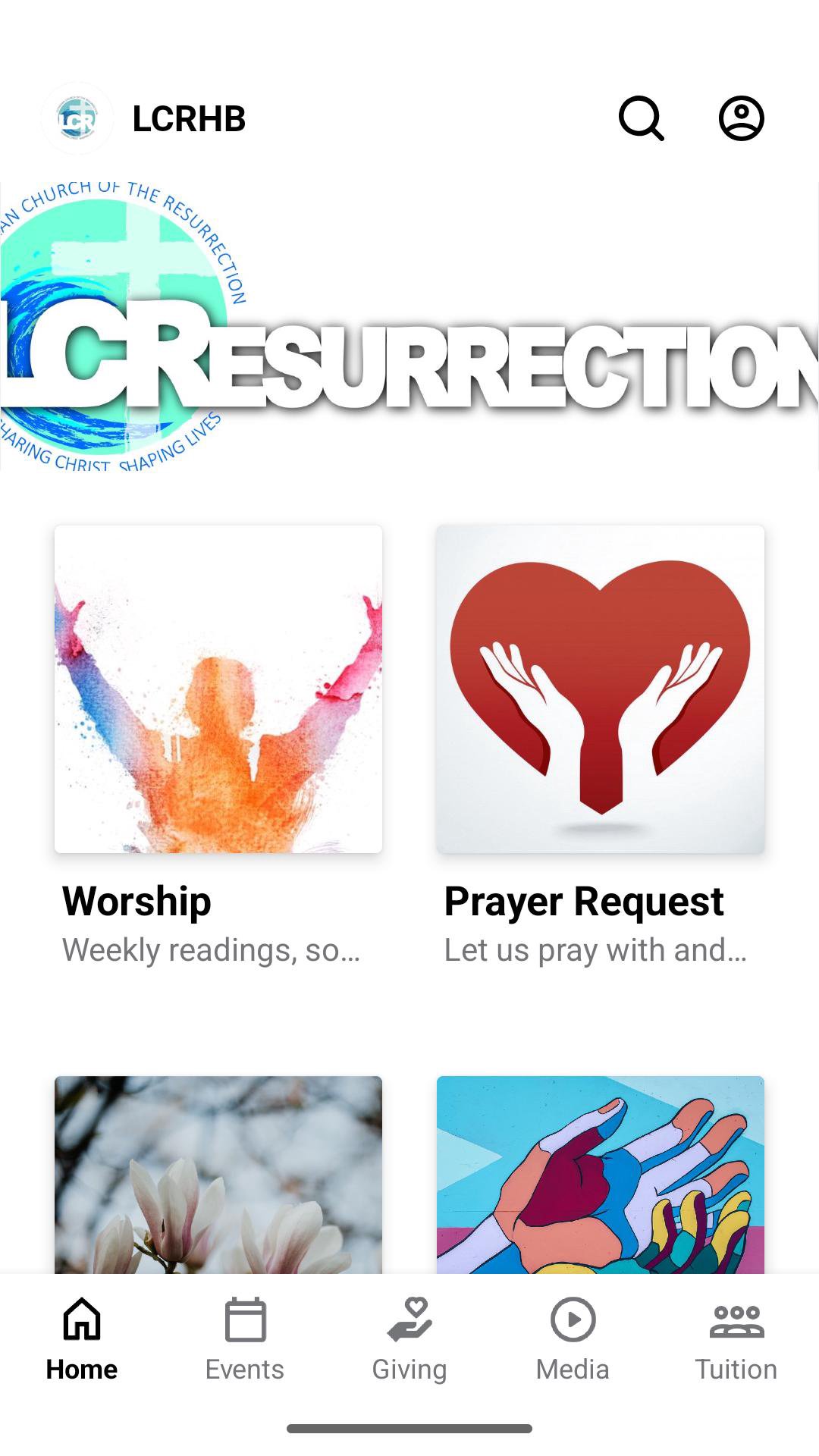Switch to the Giving tab
This screenshot has width=819, height=1456.
[x=409, y=1339]
